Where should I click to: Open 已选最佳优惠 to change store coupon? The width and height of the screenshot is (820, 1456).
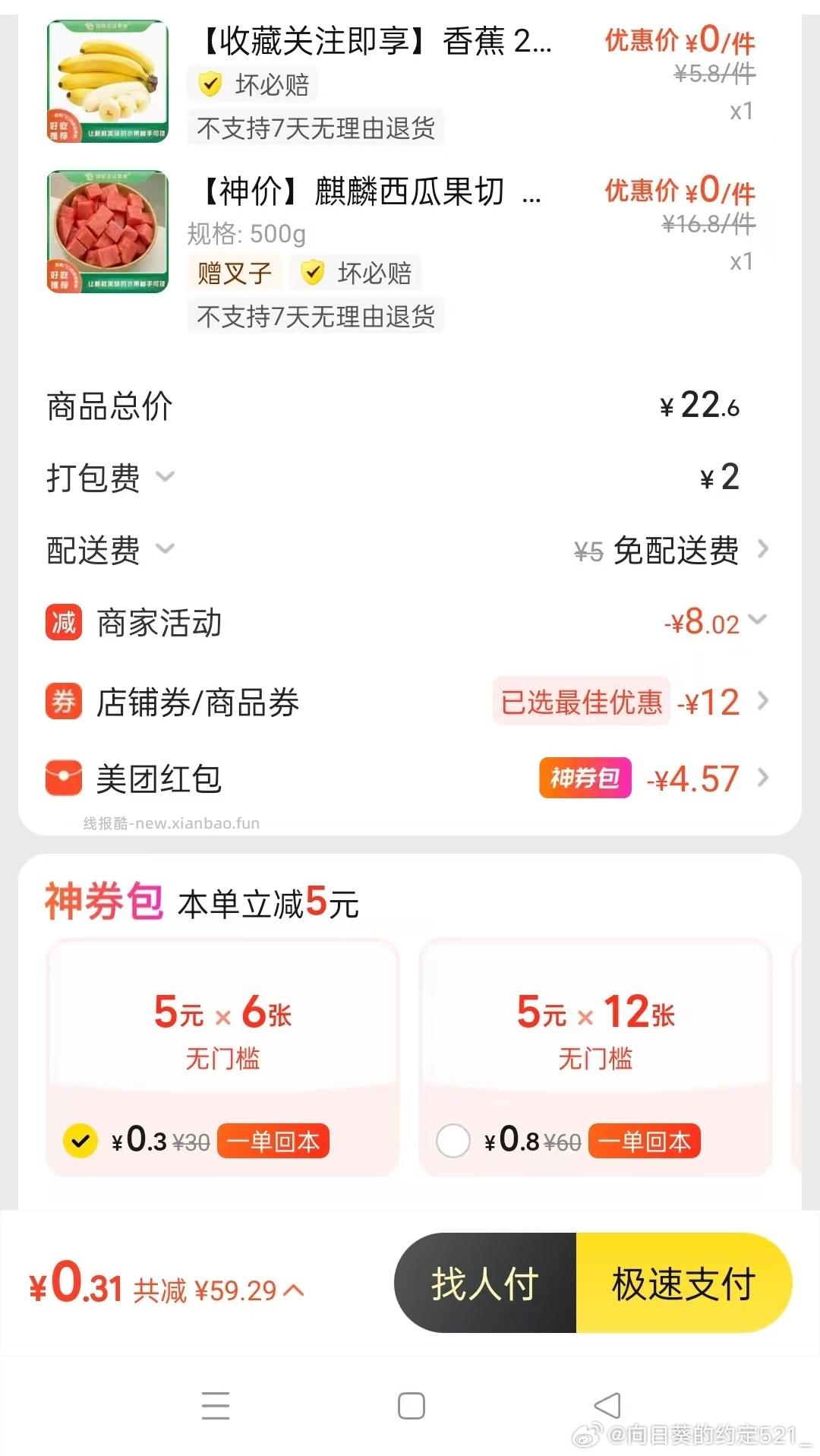[x=583, y=702]
